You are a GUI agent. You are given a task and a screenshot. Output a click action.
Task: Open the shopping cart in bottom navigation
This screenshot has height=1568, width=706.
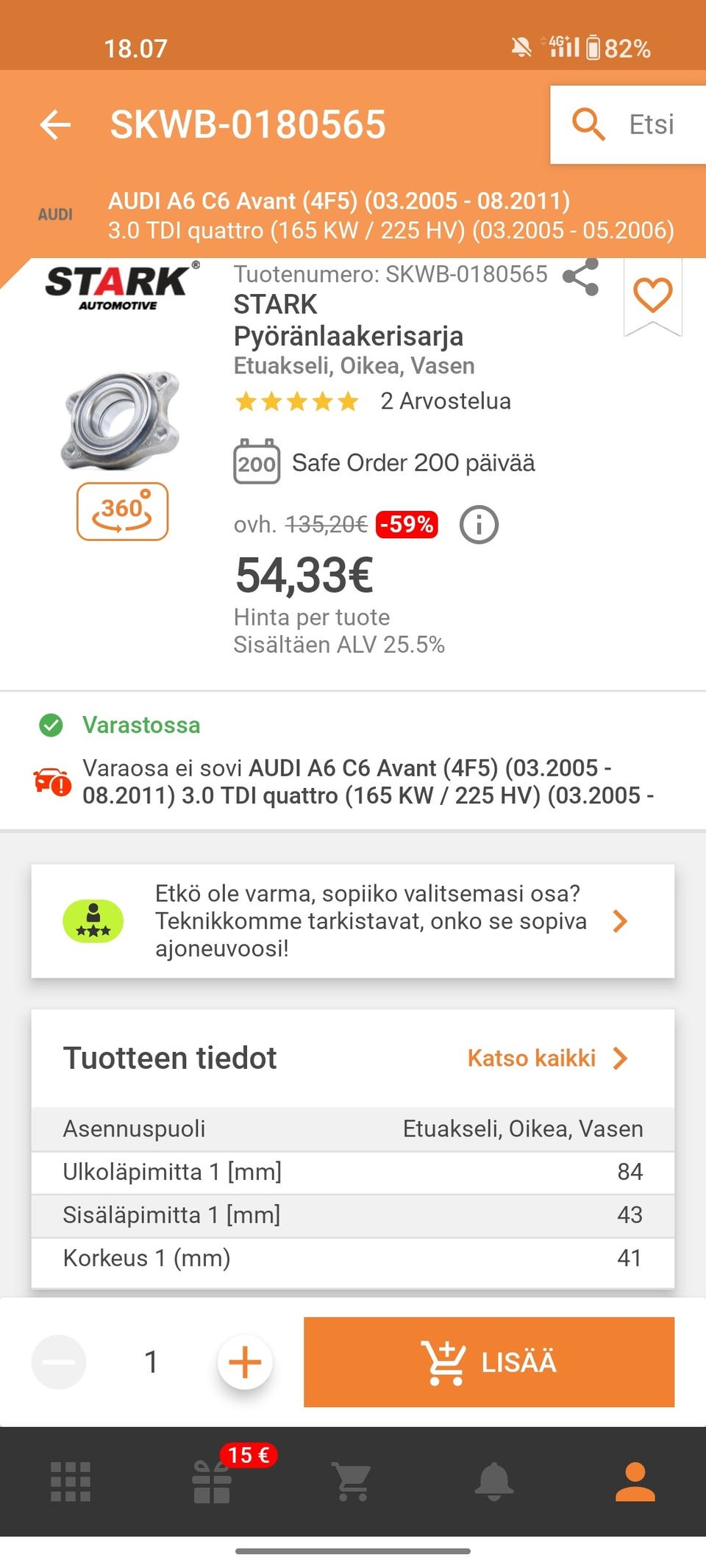(x=353, y=1483)
